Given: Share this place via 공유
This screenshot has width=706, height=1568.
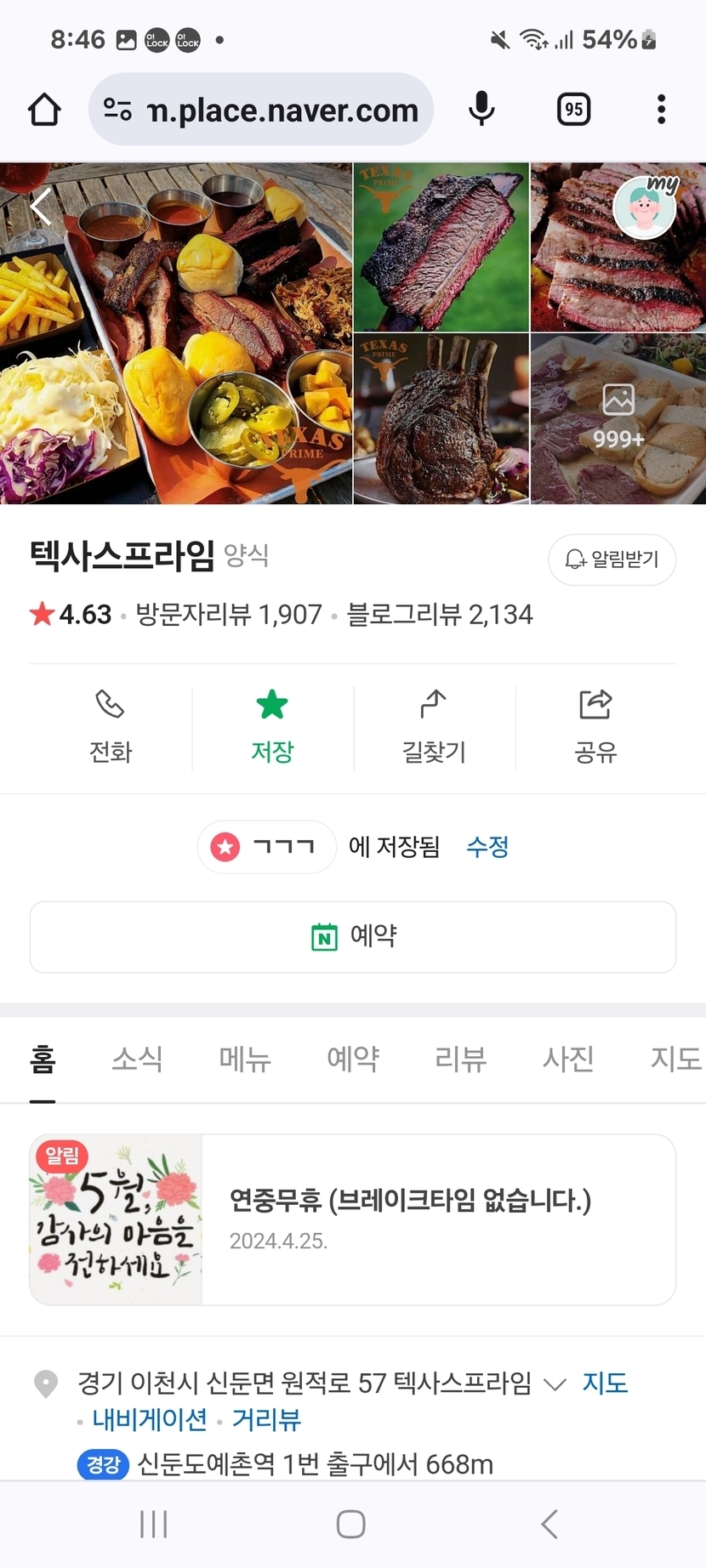Looking at the screenshot, I should [x=595, y=727].
